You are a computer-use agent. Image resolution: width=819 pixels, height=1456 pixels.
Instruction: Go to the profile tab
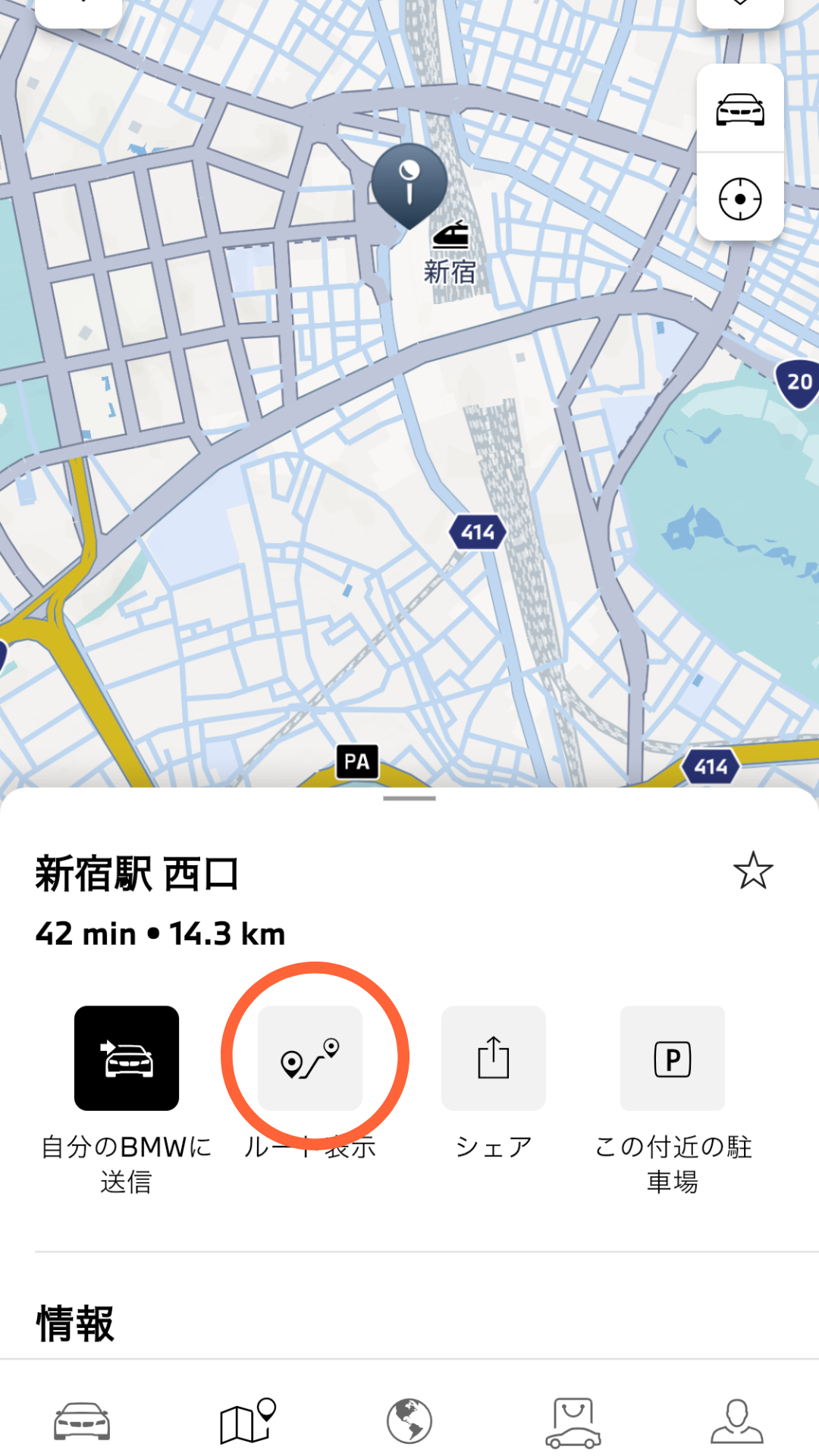pos(736,1420)
